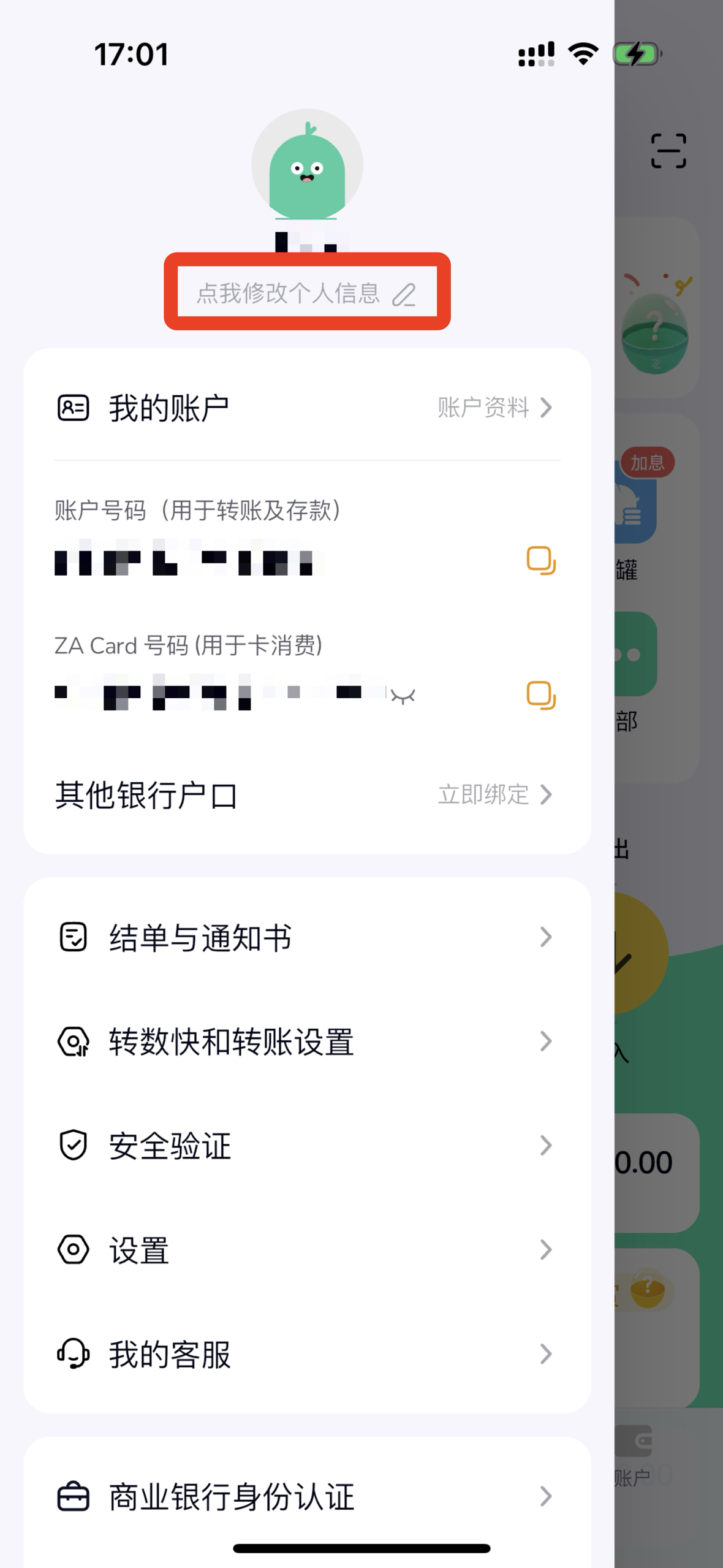Click the pencil edit icon beside 点我修改个人信息

[x=404, y=295]
